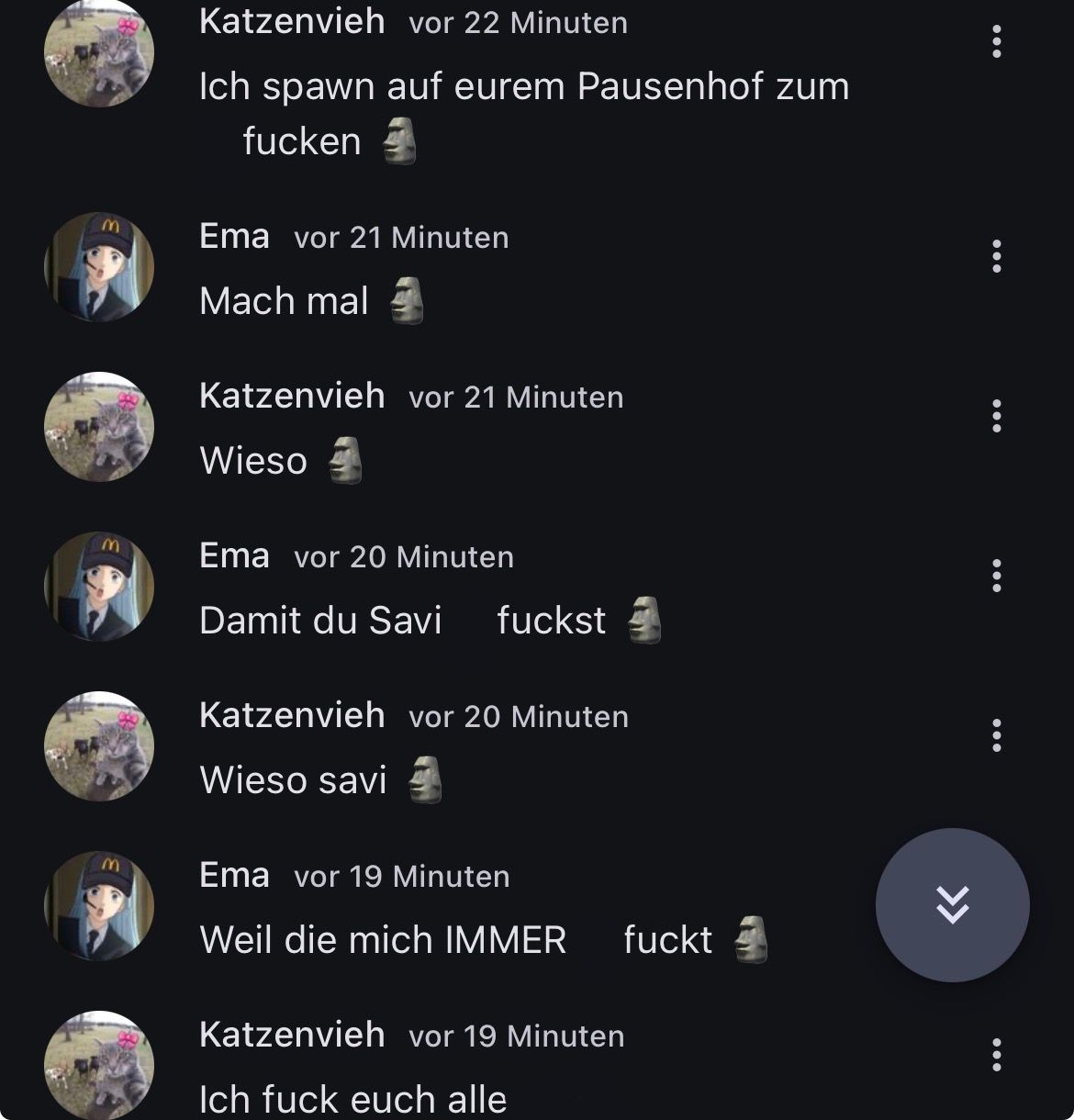This screenshot has height=1120, width=1074.
Task: Show more options on Katzenvieh's lone "Wieso" comment
Action: click(x=996, y=416)
